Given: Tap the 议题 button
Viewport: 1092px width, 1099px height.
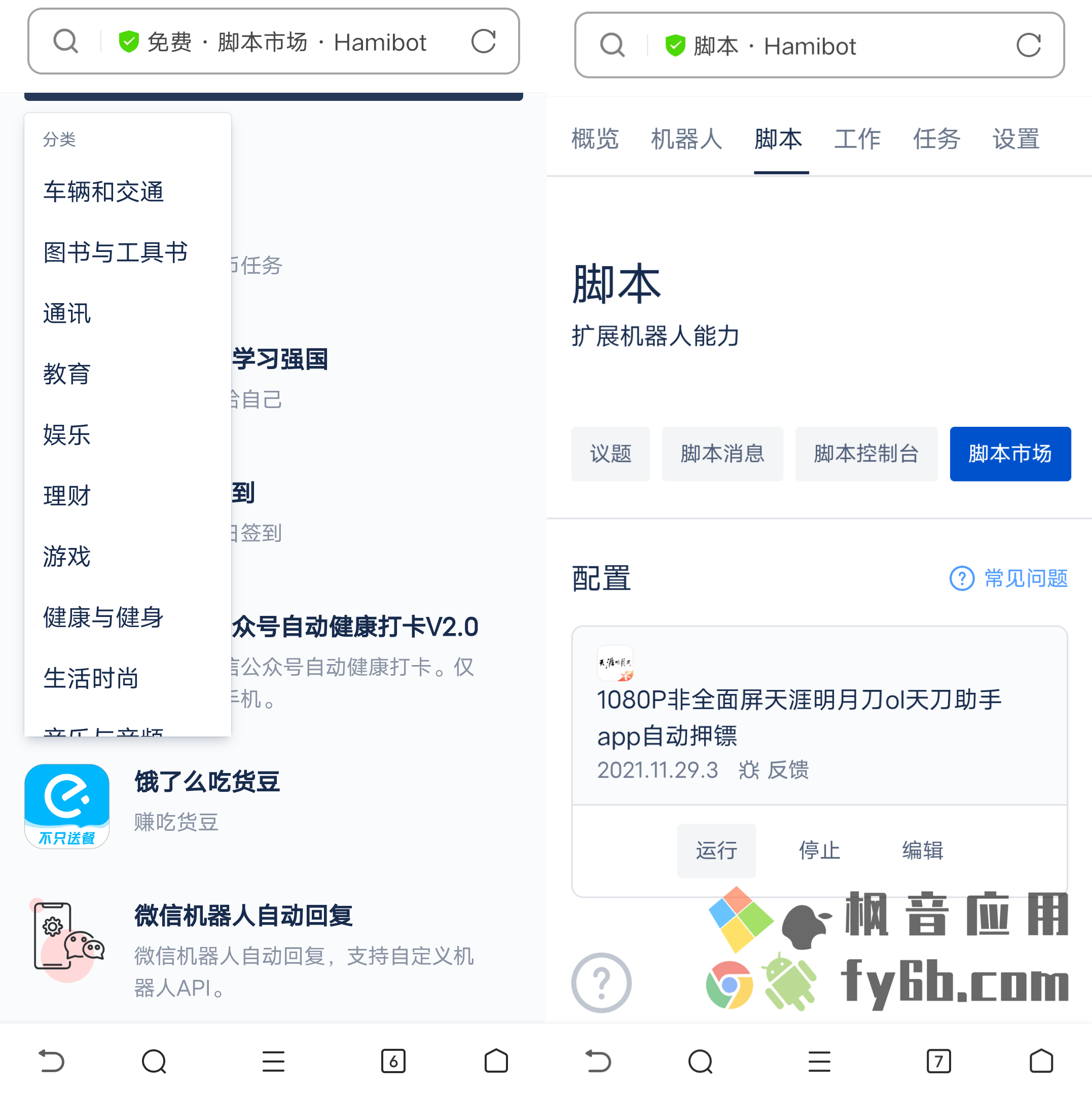Looking at the screenshot, I should 610,454.
